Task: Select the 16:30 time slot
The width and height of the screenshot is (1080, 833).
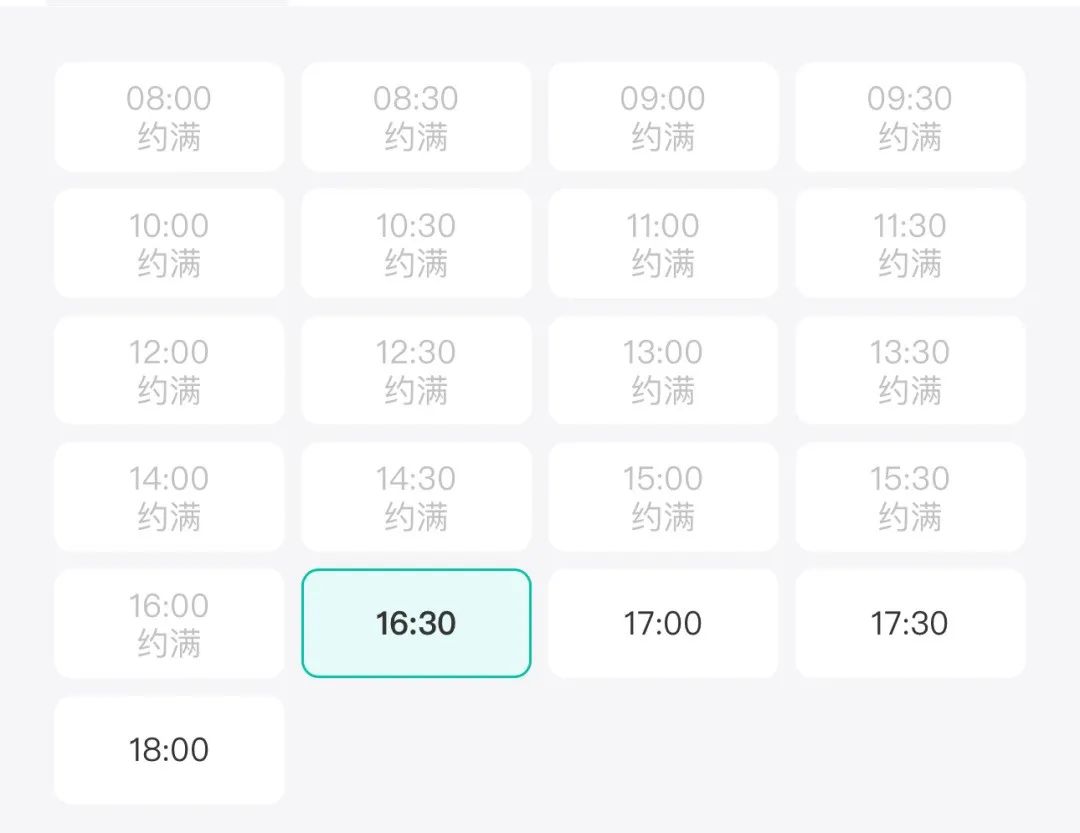Action: point(416,623)
